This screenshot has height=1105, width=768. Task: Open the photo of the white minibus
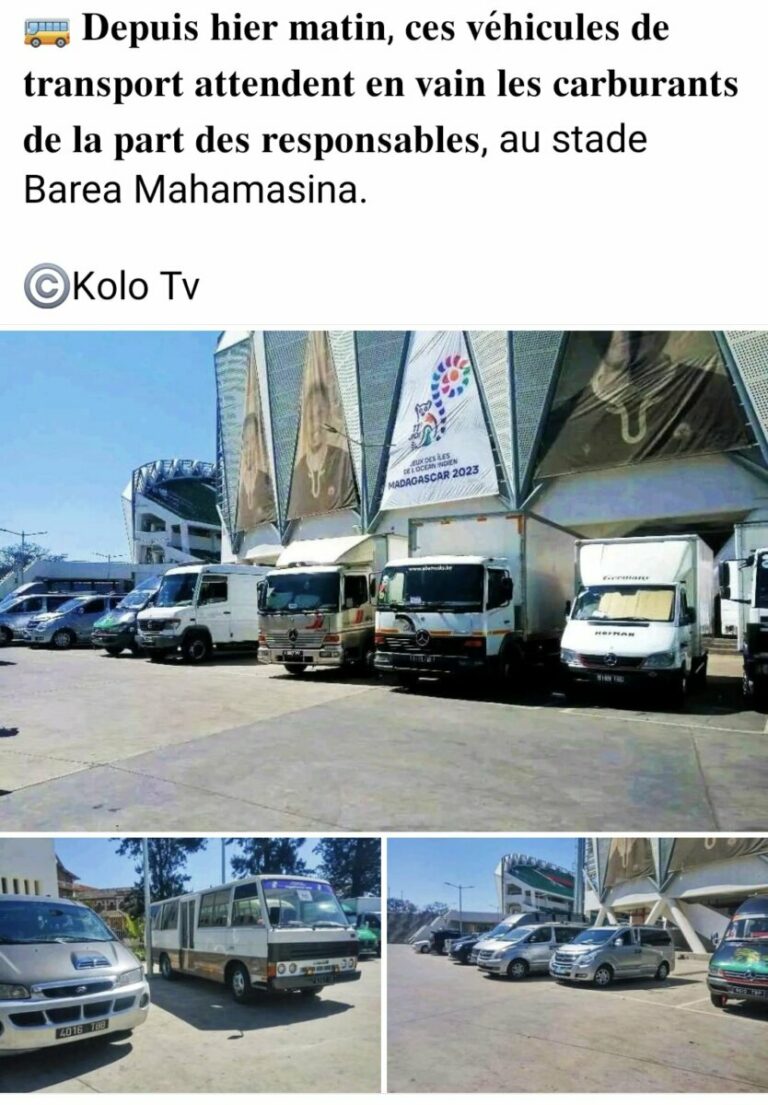point(190,965)
